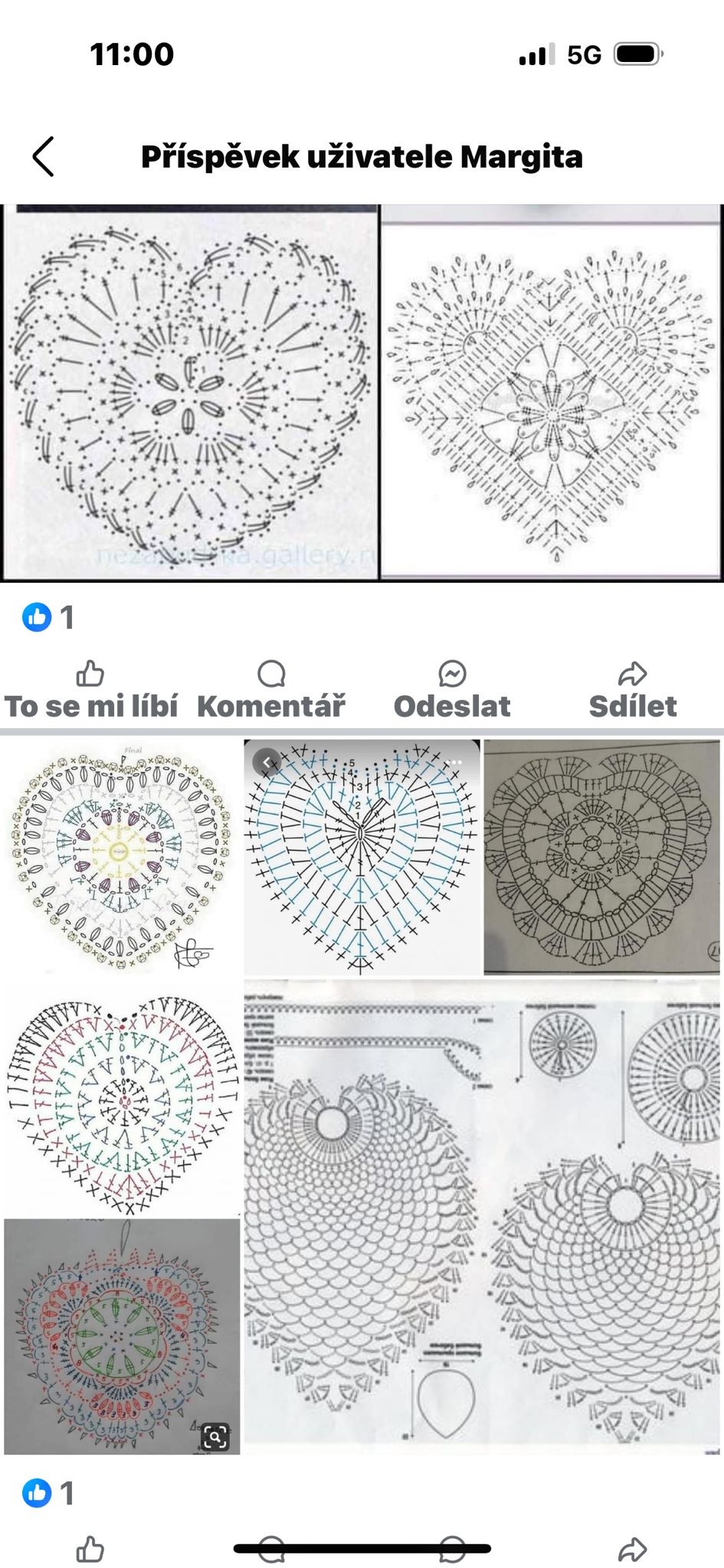Tap 'To se mi líbí' under first post
The height and width of the screenshot is (1568, 724).
pyautogui.click(x=90, y=691)
